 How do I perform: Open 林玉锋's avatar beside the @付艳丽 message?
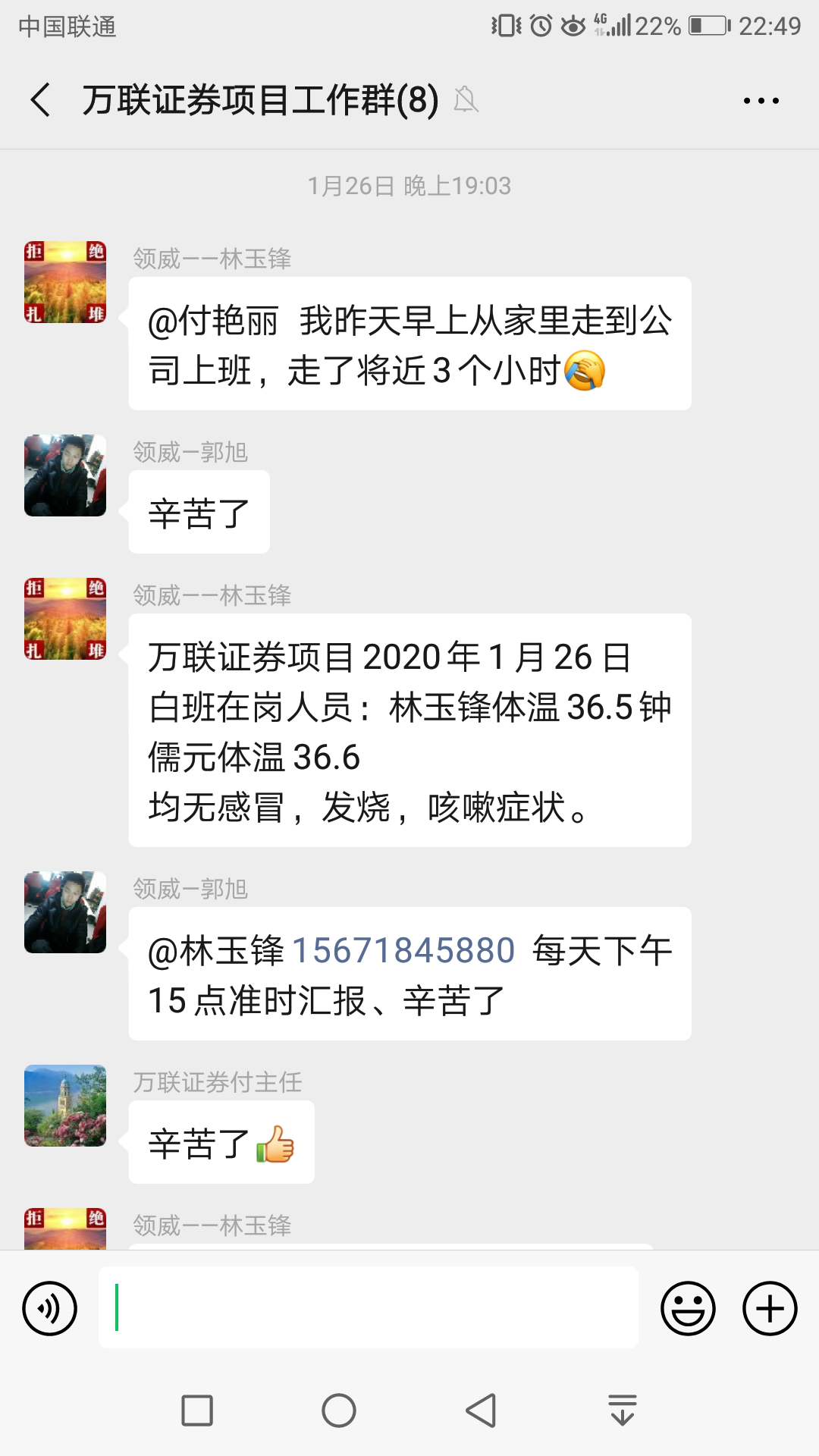[65, 282]
